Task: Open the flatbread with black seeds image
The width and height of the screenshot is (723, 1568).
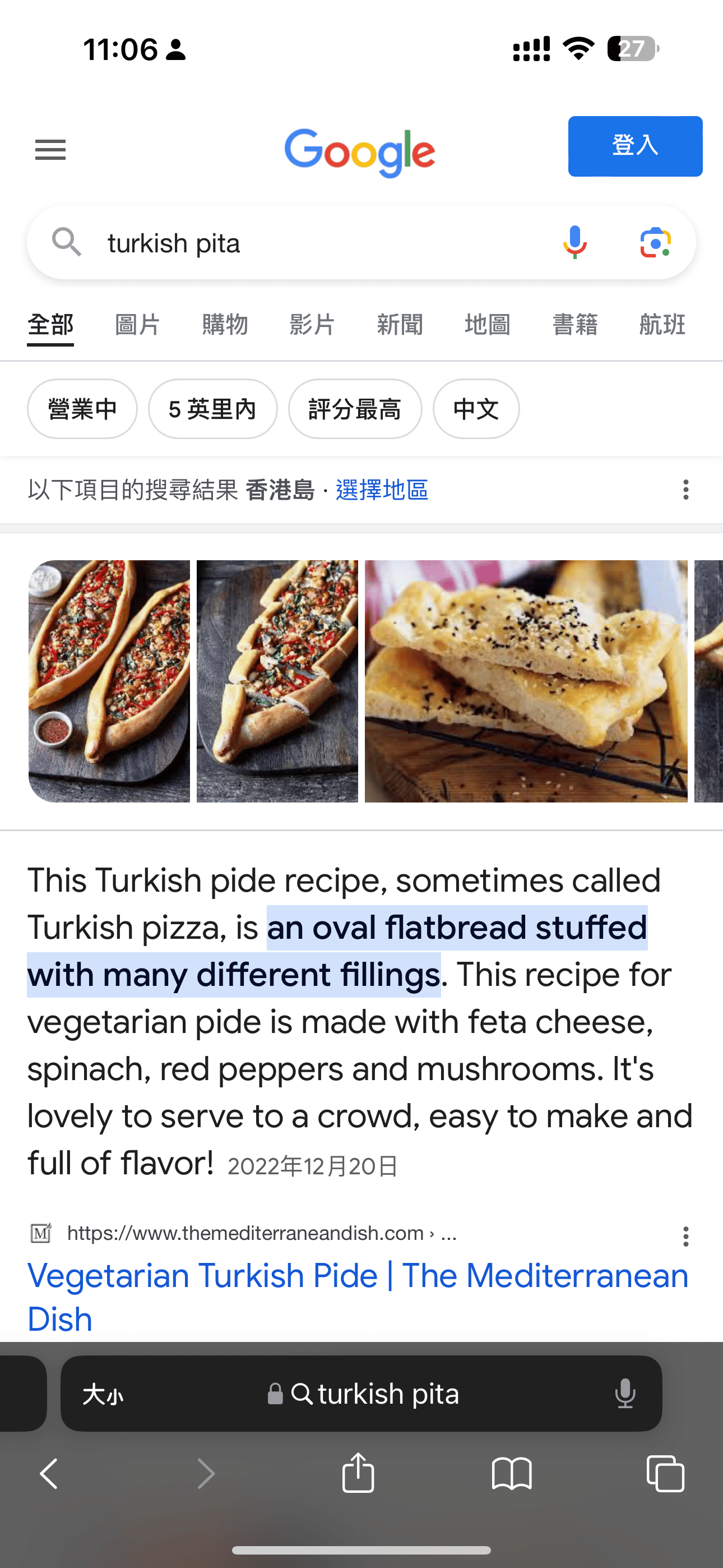Action: click(x=526, y=681)
